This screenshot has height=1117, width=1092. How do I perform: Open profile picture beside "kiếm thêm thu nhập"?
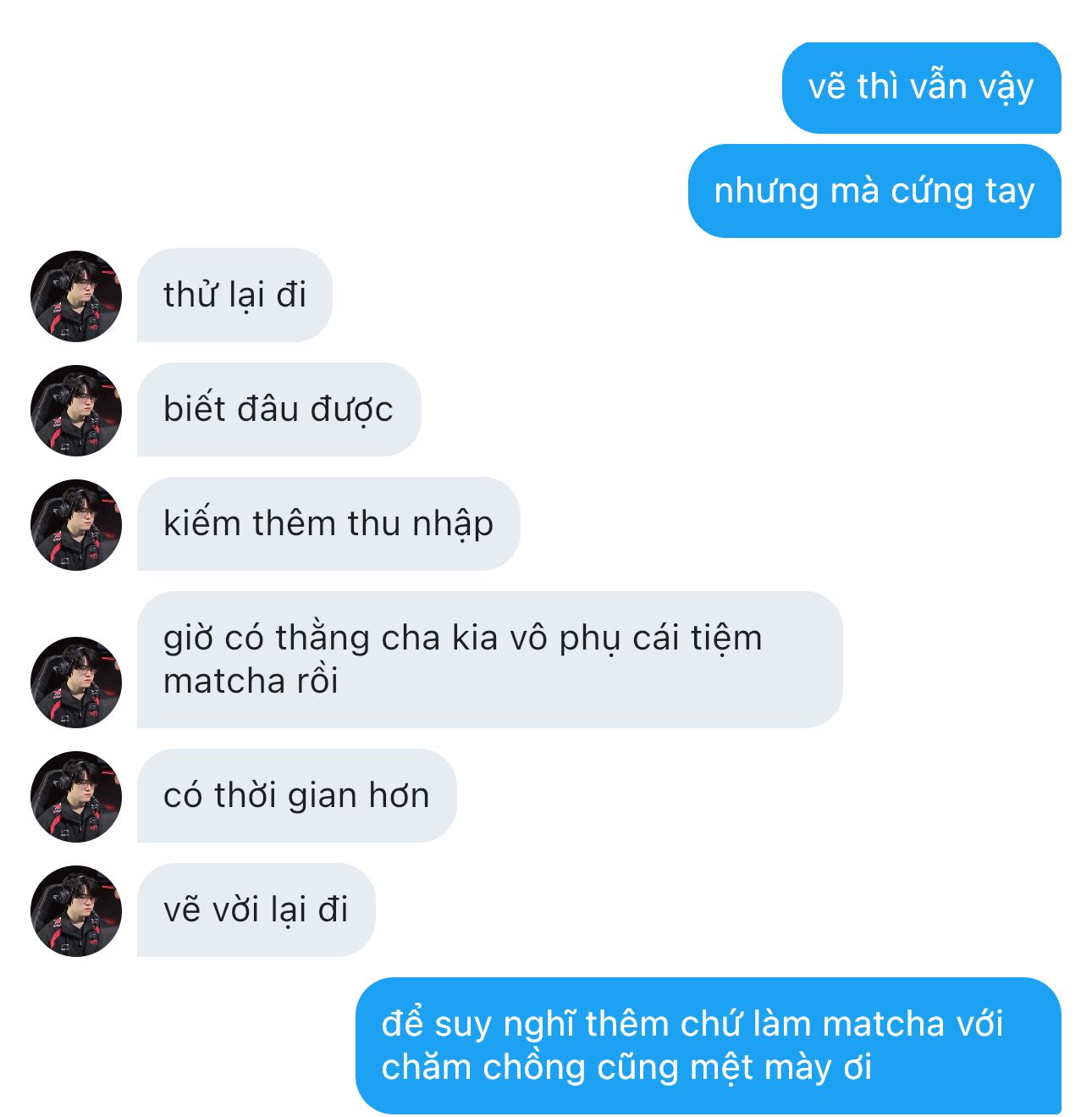tap(76, 525)
